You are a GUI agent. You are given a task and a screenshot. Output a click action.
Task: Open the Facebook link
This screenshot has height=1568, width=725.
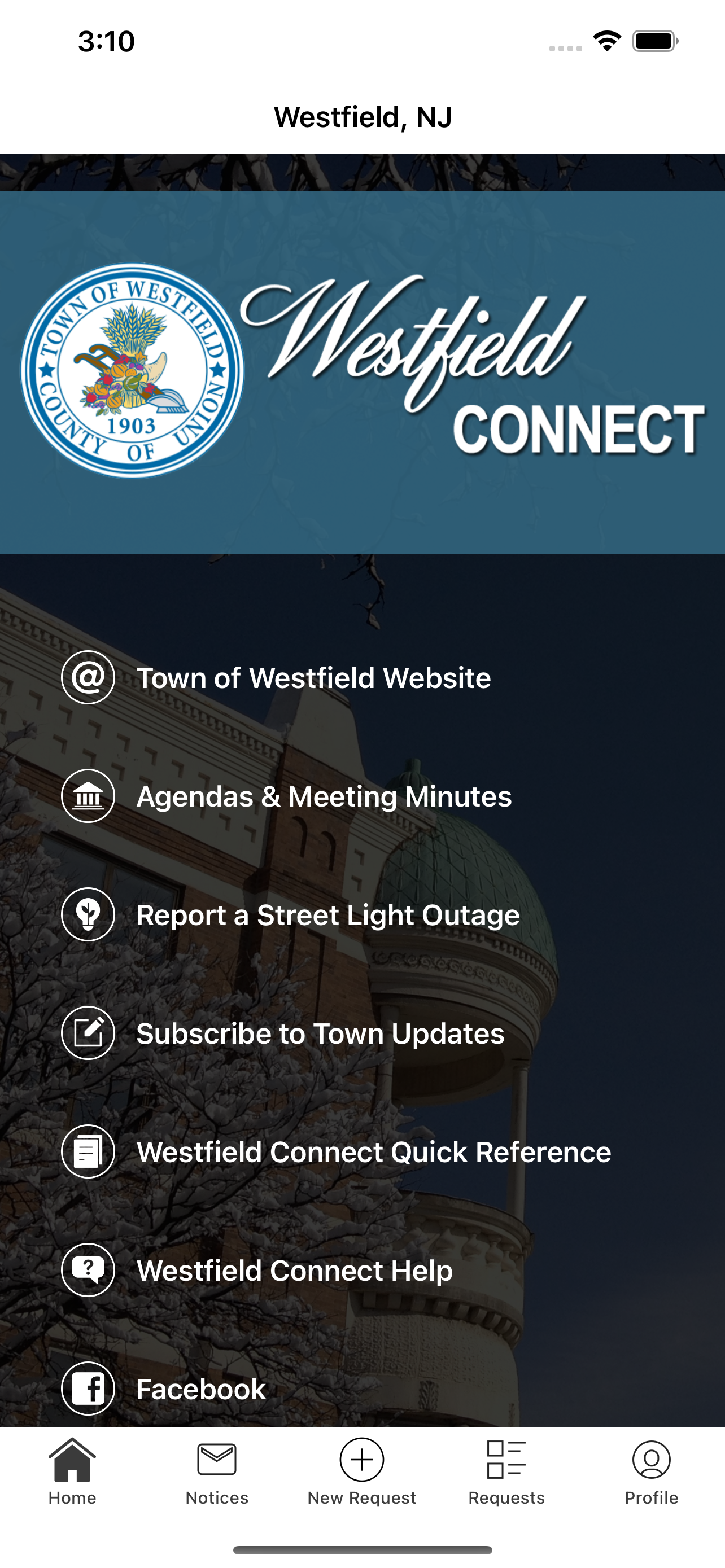click(164, 1389)
